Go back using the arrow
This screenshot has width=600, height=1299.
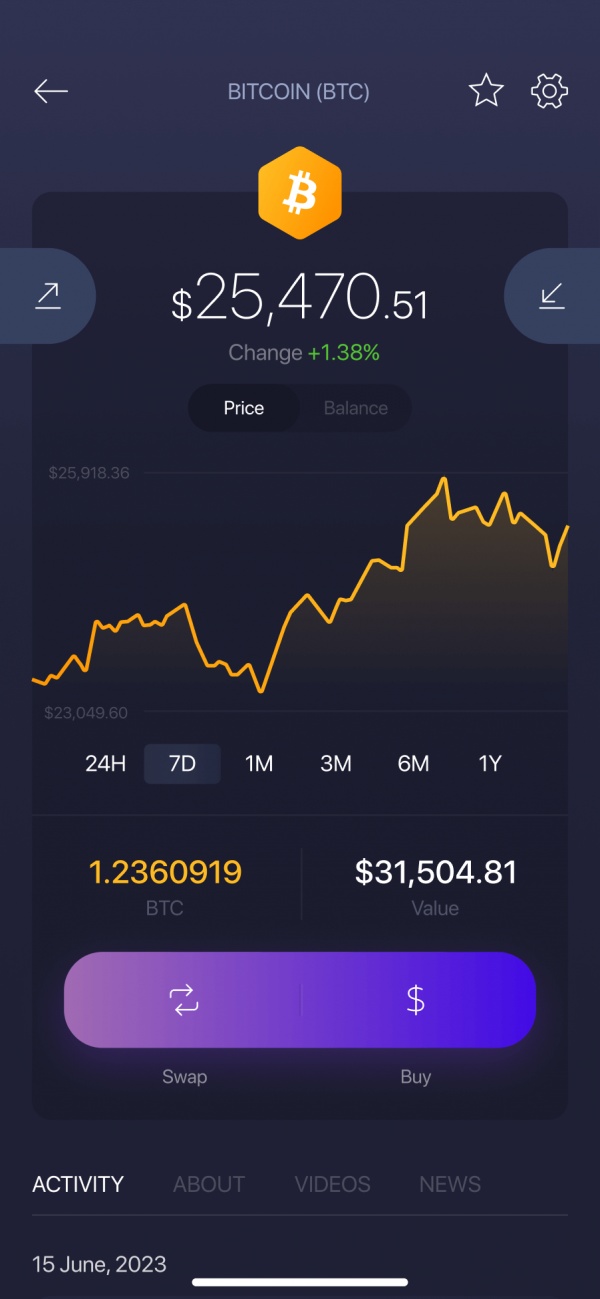coord(51,92)
